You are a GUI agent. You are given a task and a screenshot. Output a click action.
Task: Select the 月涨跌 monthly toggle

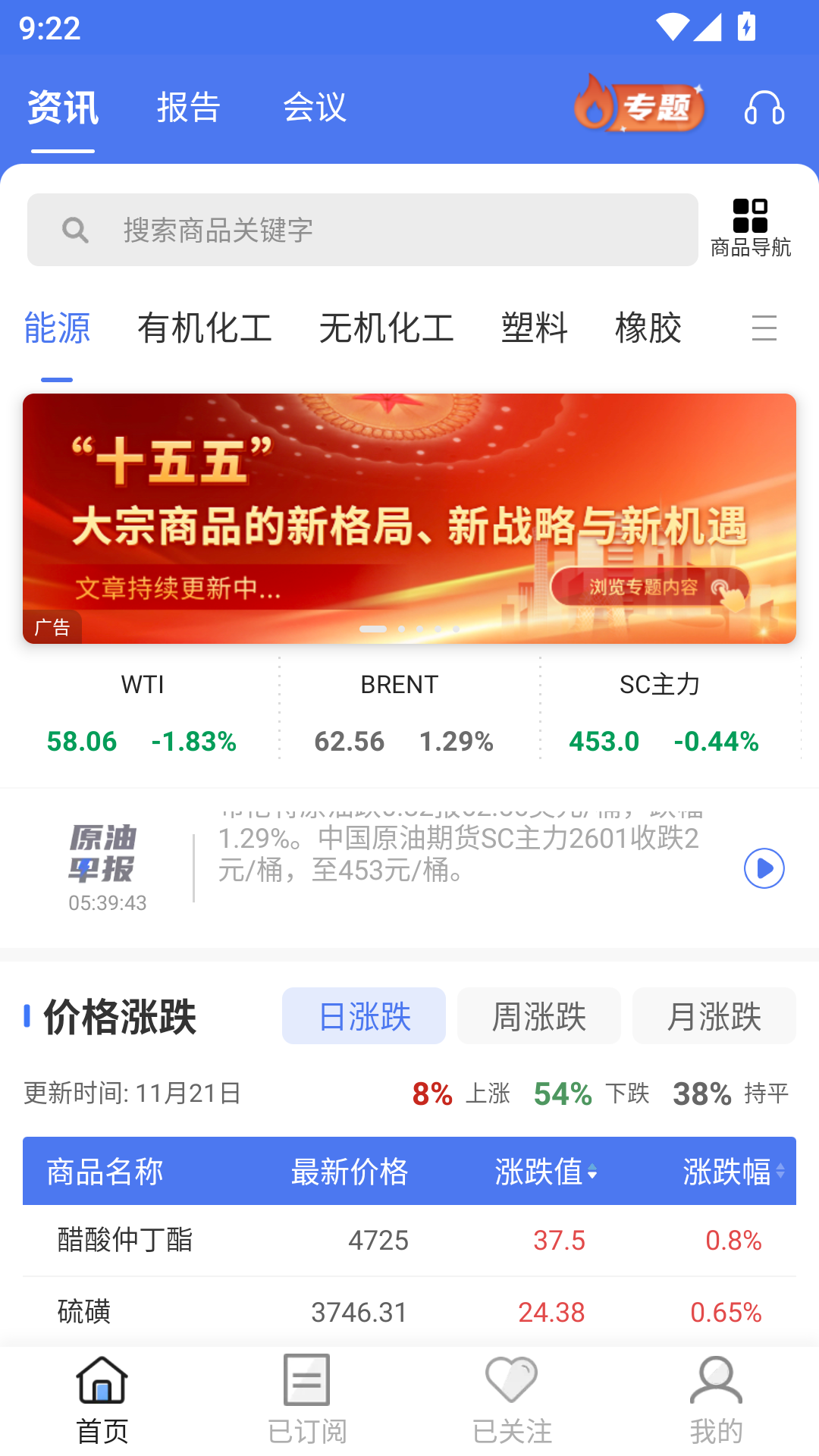click(x=714, y=1016)
